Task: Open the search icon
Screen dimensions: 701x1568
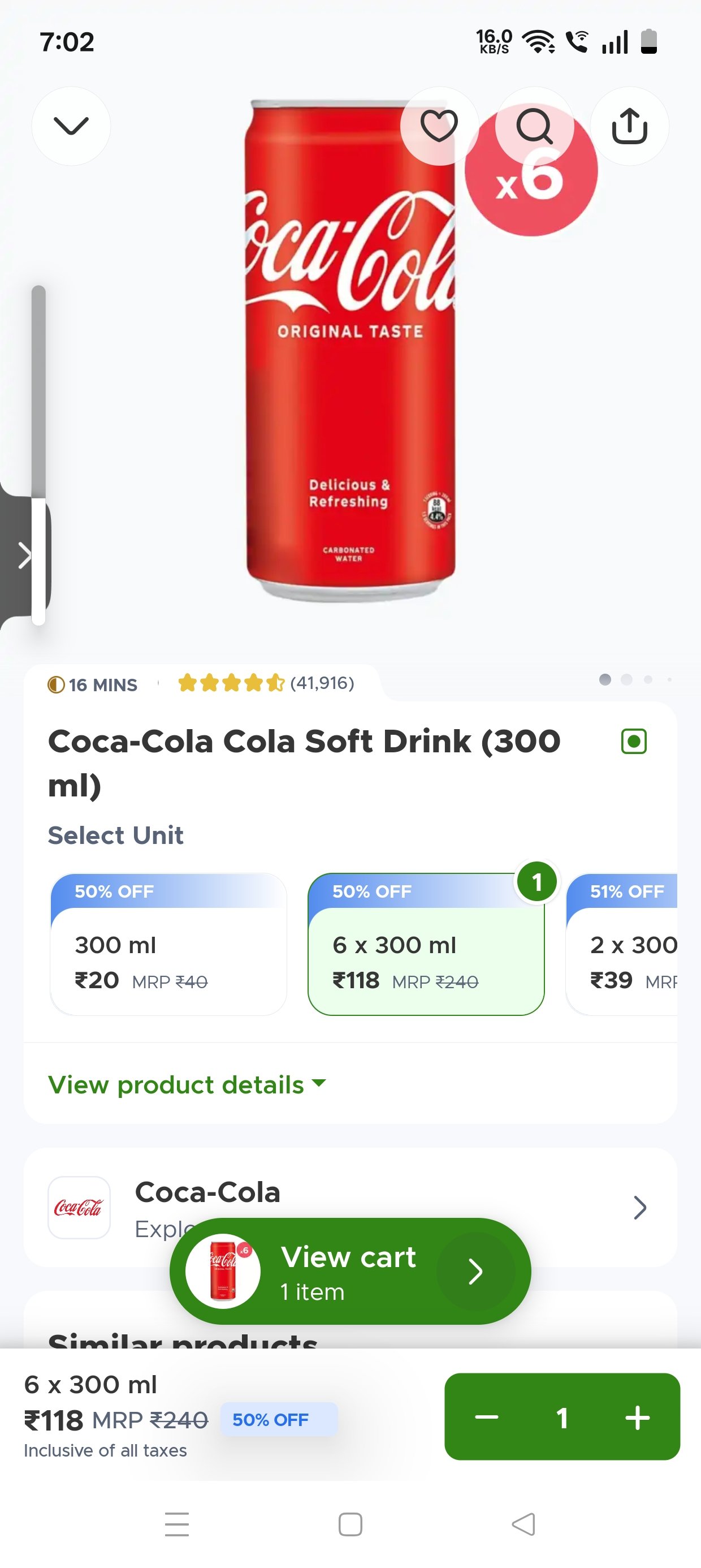Action: pyautogui.click(x=534, y=126)
